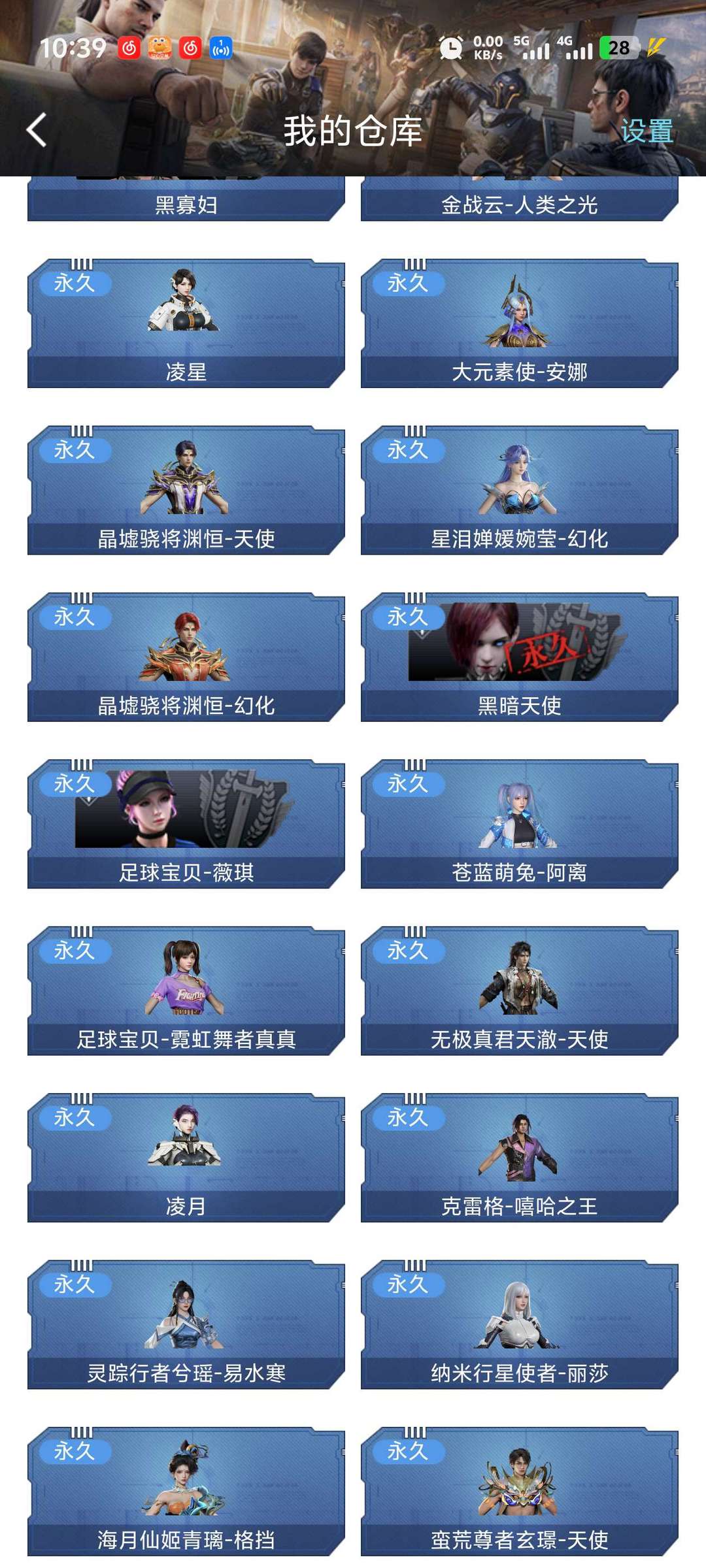Open 苍蓝萌兔-阿离 card
The height and width of the screenshot is (1568, 706).
520,823
